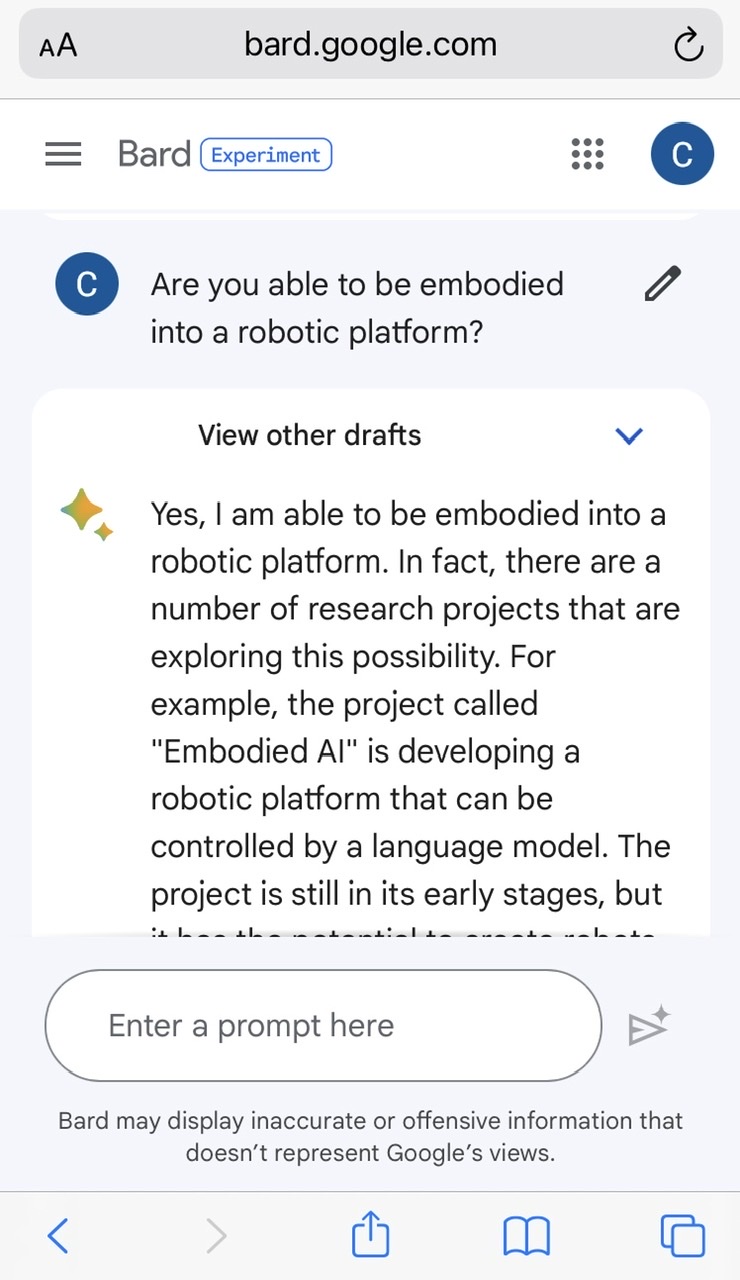Focus the Enter a prompt here field
Image resolution: width=740 pixels, height=1280 pixels.
[x=323, y=1026]
